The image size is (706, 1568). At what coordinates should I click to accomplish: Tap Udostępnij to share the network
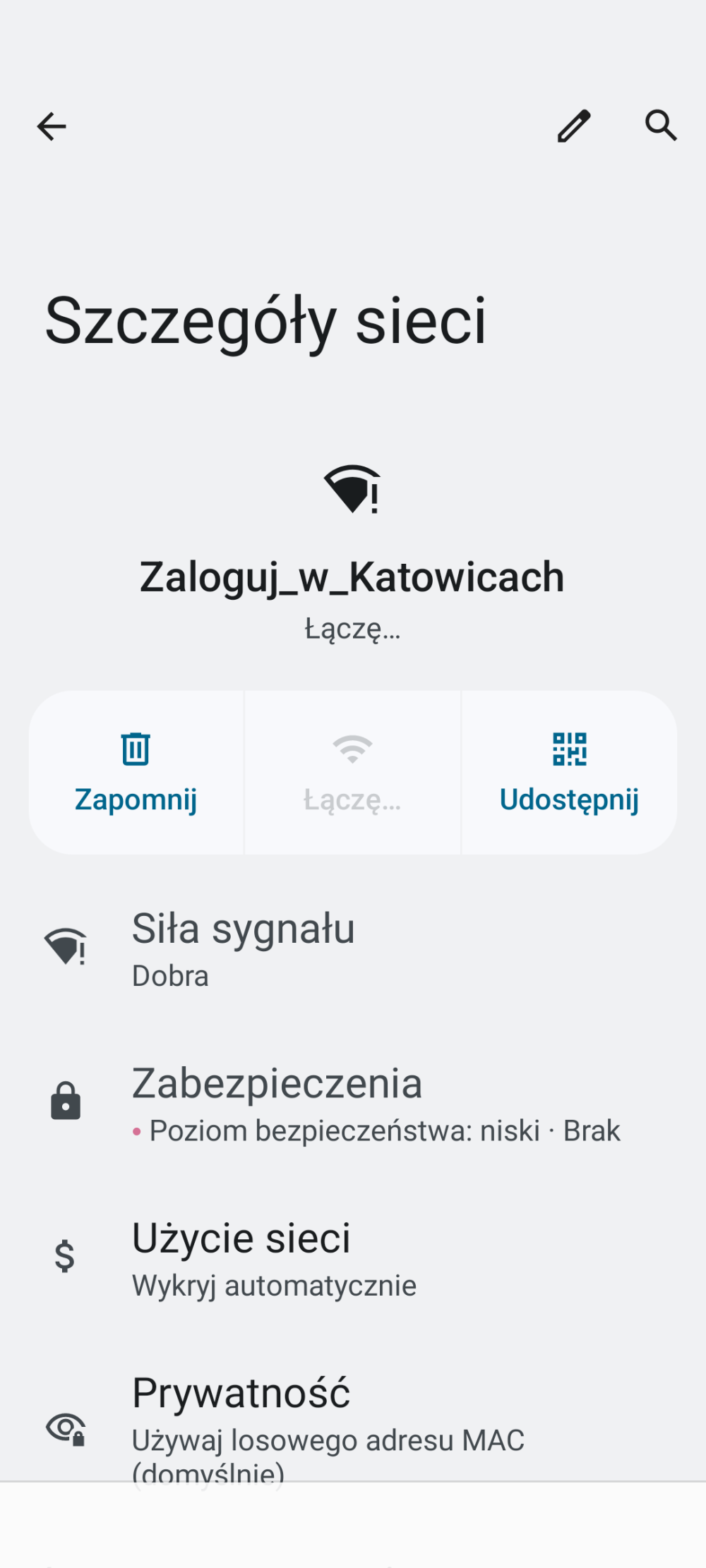[570, 773]
